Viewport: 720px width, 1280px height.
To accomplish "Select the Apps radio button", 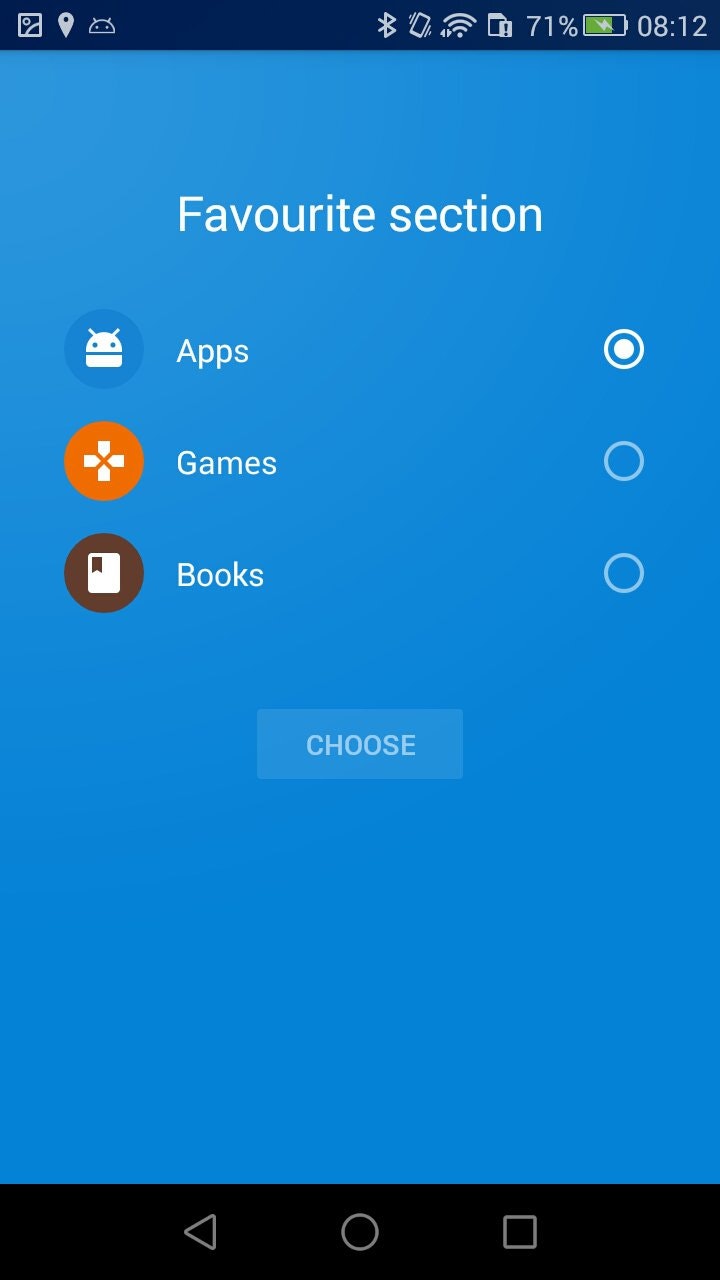I will click(624, 350).
